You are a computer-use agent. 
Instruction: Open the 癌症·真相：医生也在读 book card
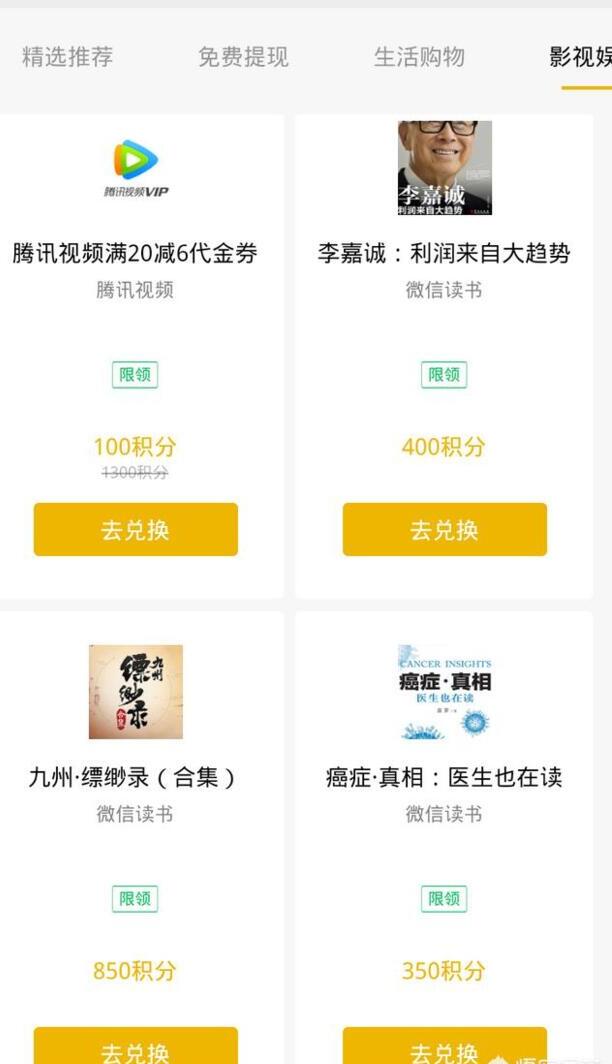click(x=444, y=776)
